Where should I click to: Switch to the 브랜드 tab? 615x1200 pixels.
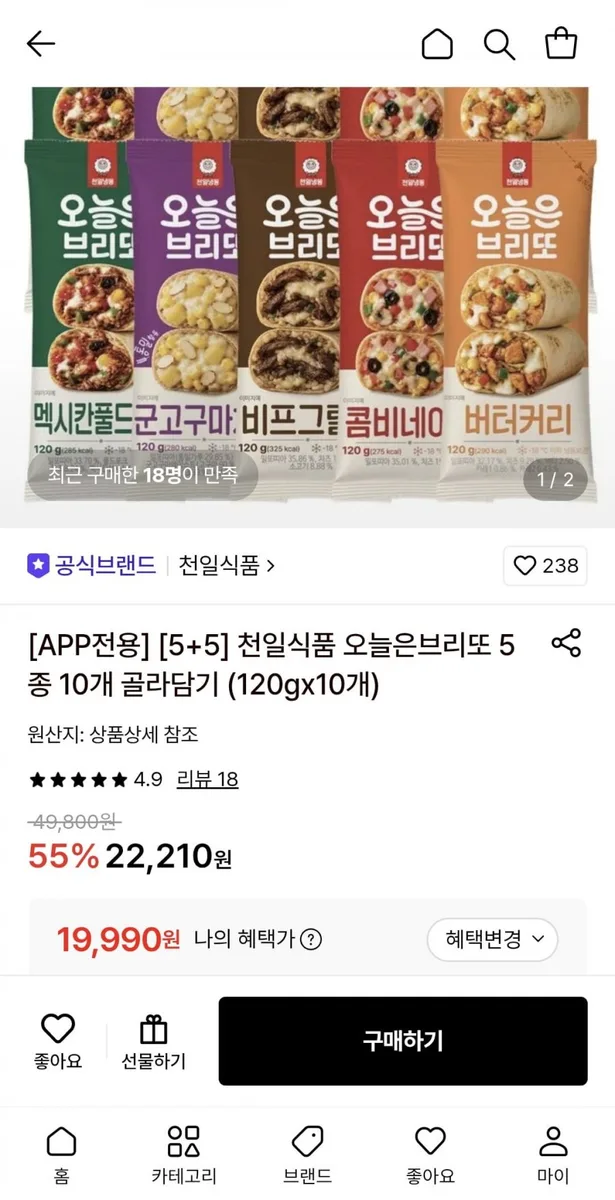(307, 1155)
